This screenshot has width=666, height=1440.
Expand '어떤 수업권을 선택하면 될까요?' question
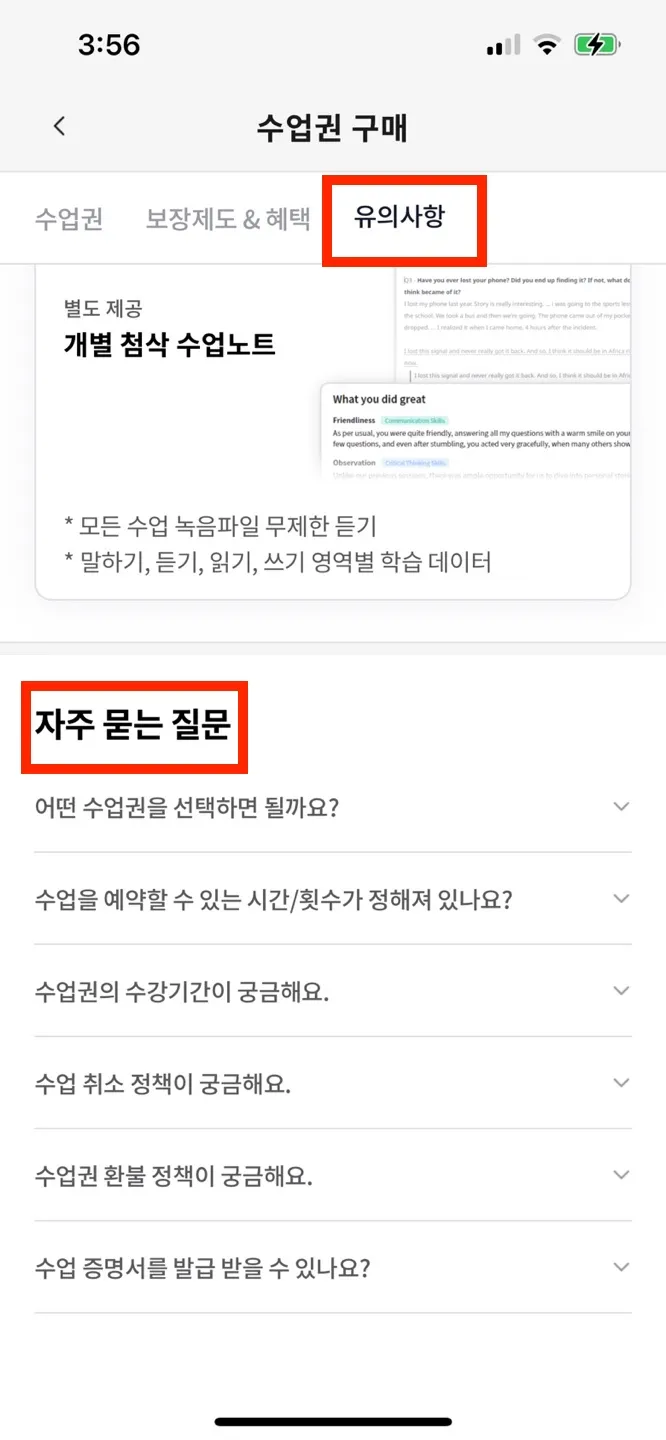click(332, 806)
